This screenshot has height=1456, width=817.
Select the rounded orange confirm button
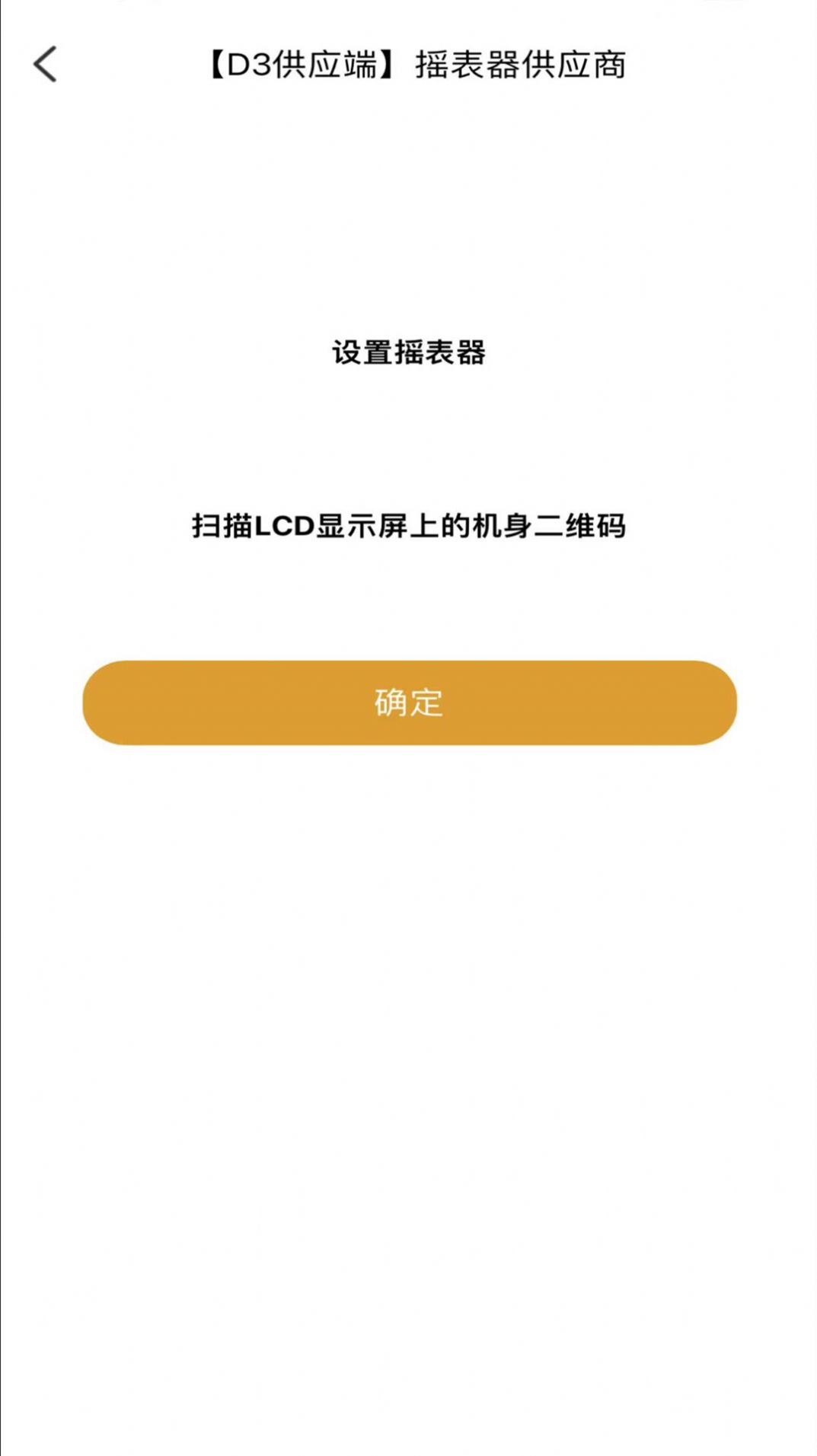tap(408, 704)
